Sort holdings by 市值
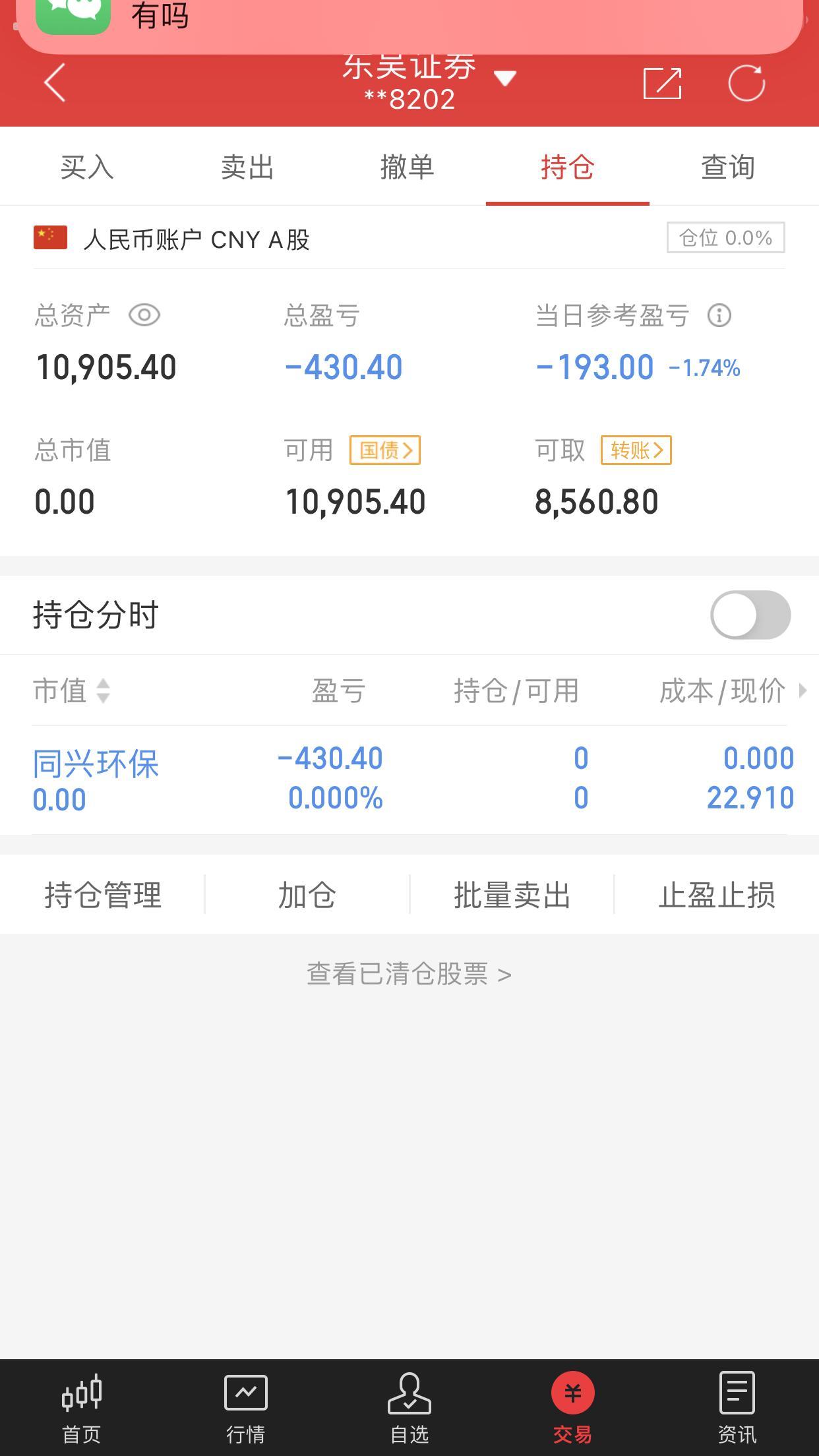Viewport: 819px width, 1456px height. click(71, 690)
